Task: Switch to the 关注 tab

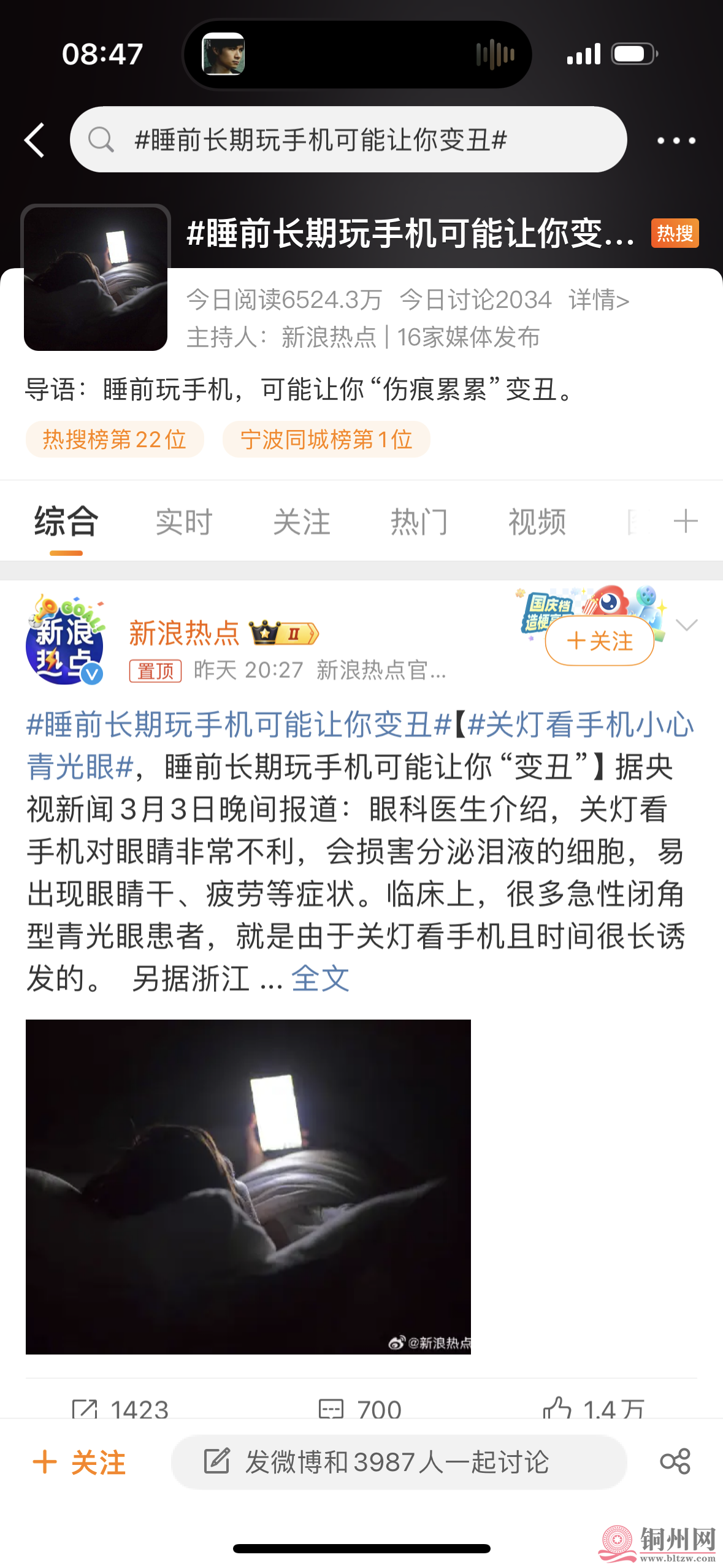Action: point(301,522)
